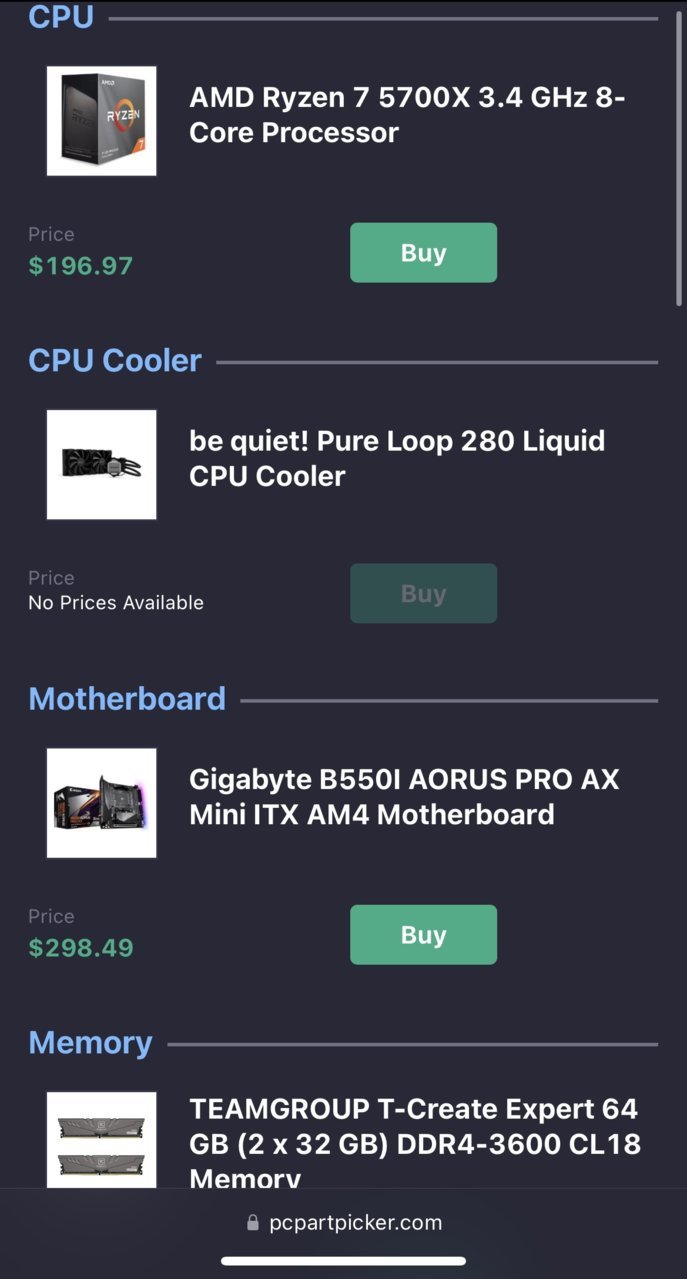Open the be quiet! Pure Loop 280 title
Image resolution: width=687 pixels, height=1279 pixels.
click(x=397, y=458)
